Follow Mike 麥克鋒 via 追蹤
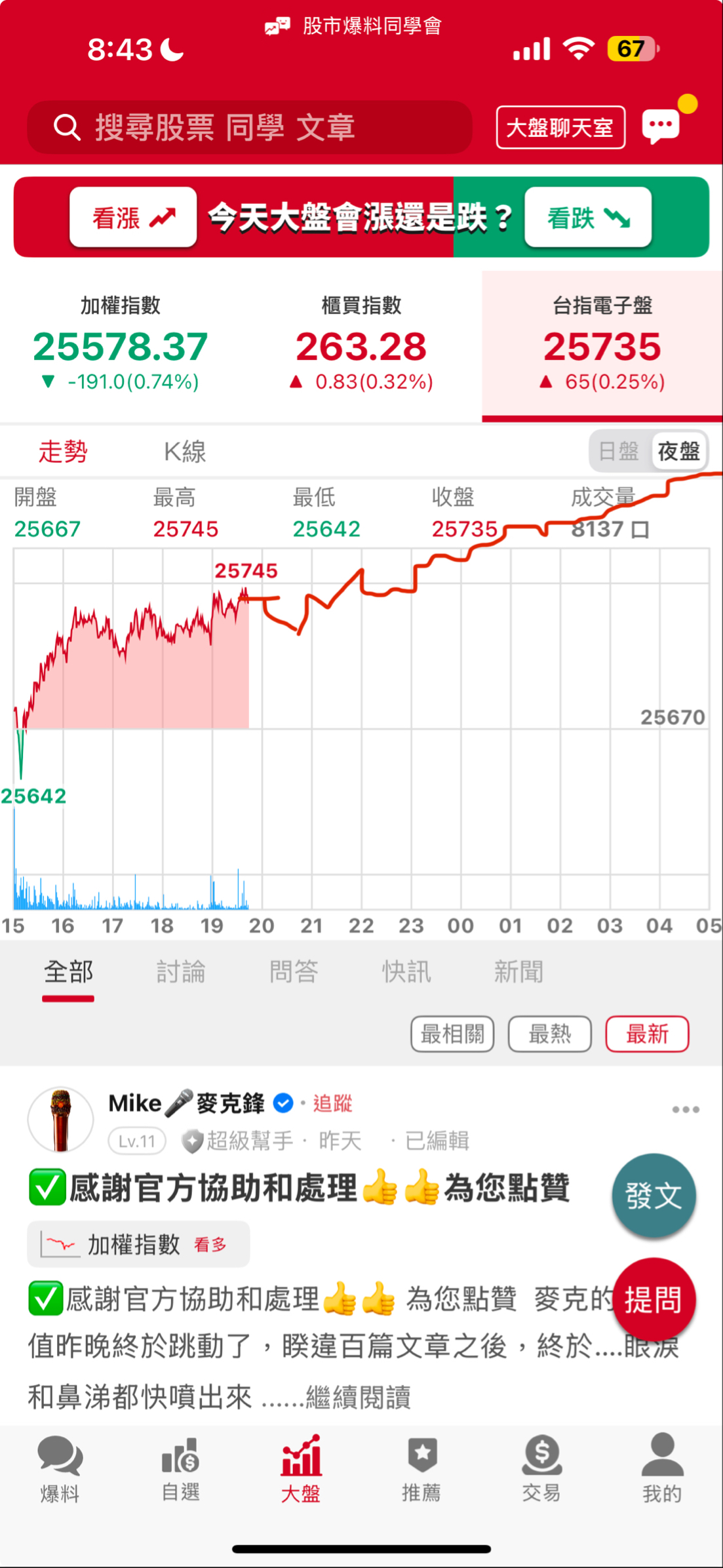Image resolution: width=723 pixels, height=1568 pixels. pyautogui.click(x=332, y=1103)
